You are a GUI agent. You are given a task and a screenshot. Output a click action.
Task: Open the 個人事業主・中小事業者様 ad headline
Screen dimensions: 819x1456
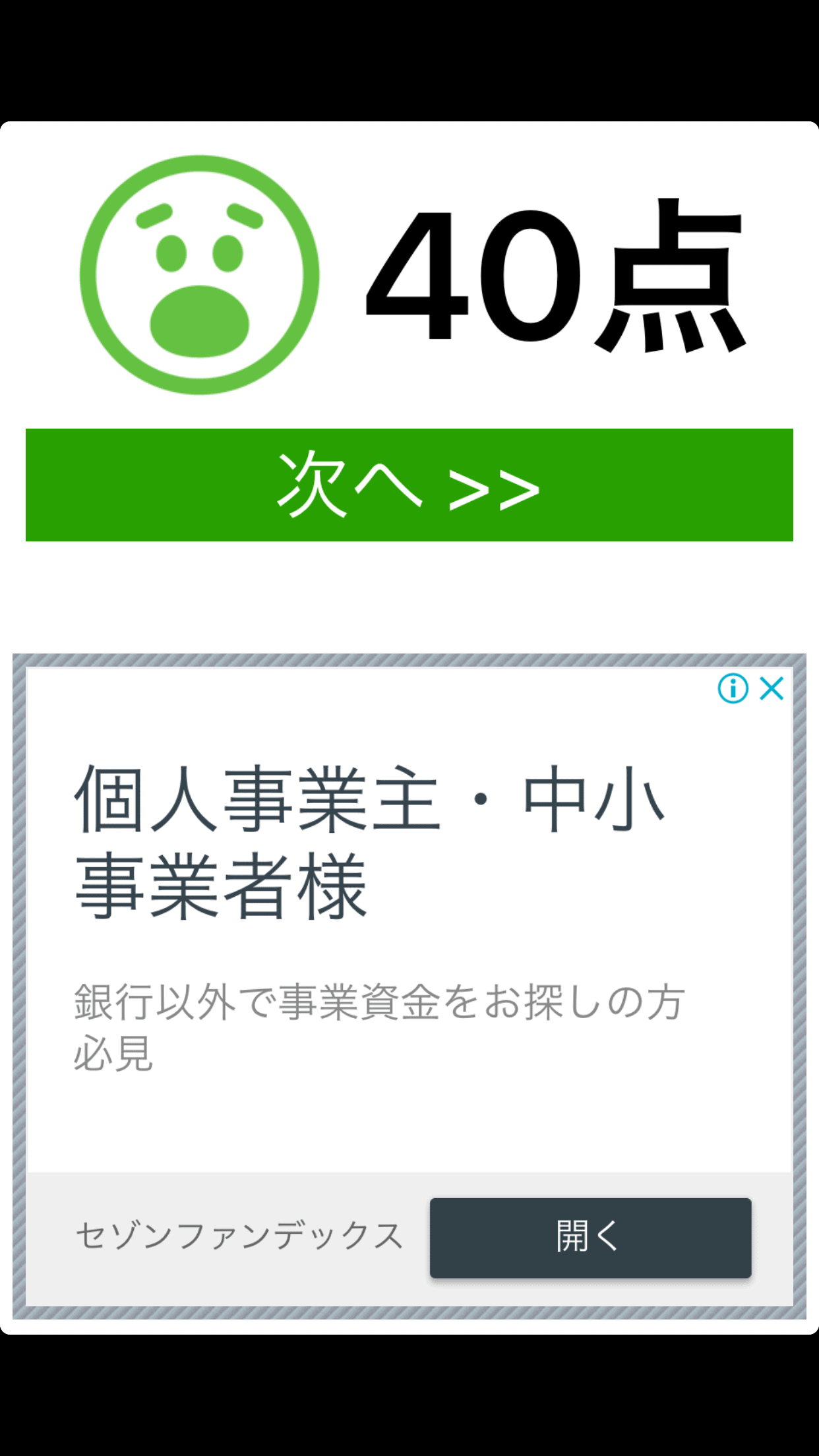point(369,842)
